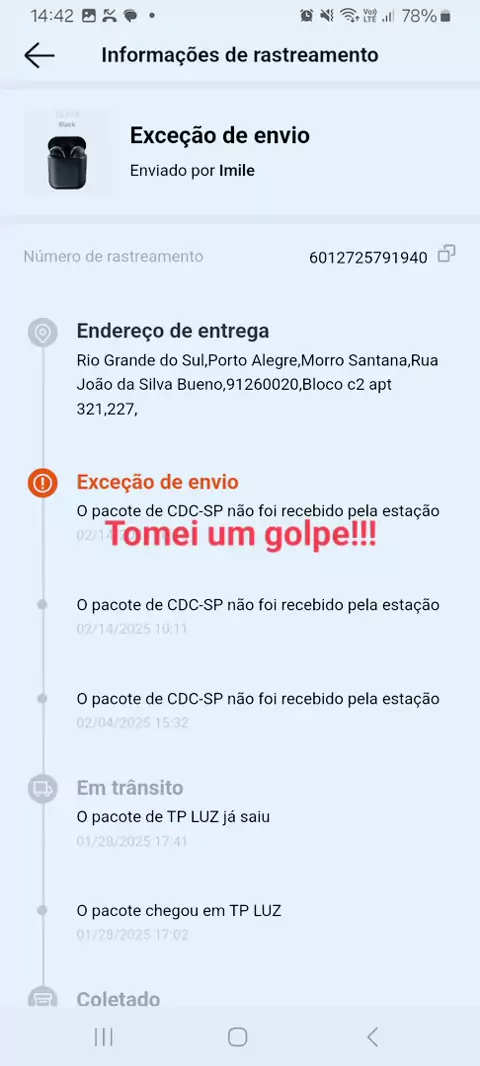Tap the system home button
The image size is (480, 1066).
pos(237,1037)
